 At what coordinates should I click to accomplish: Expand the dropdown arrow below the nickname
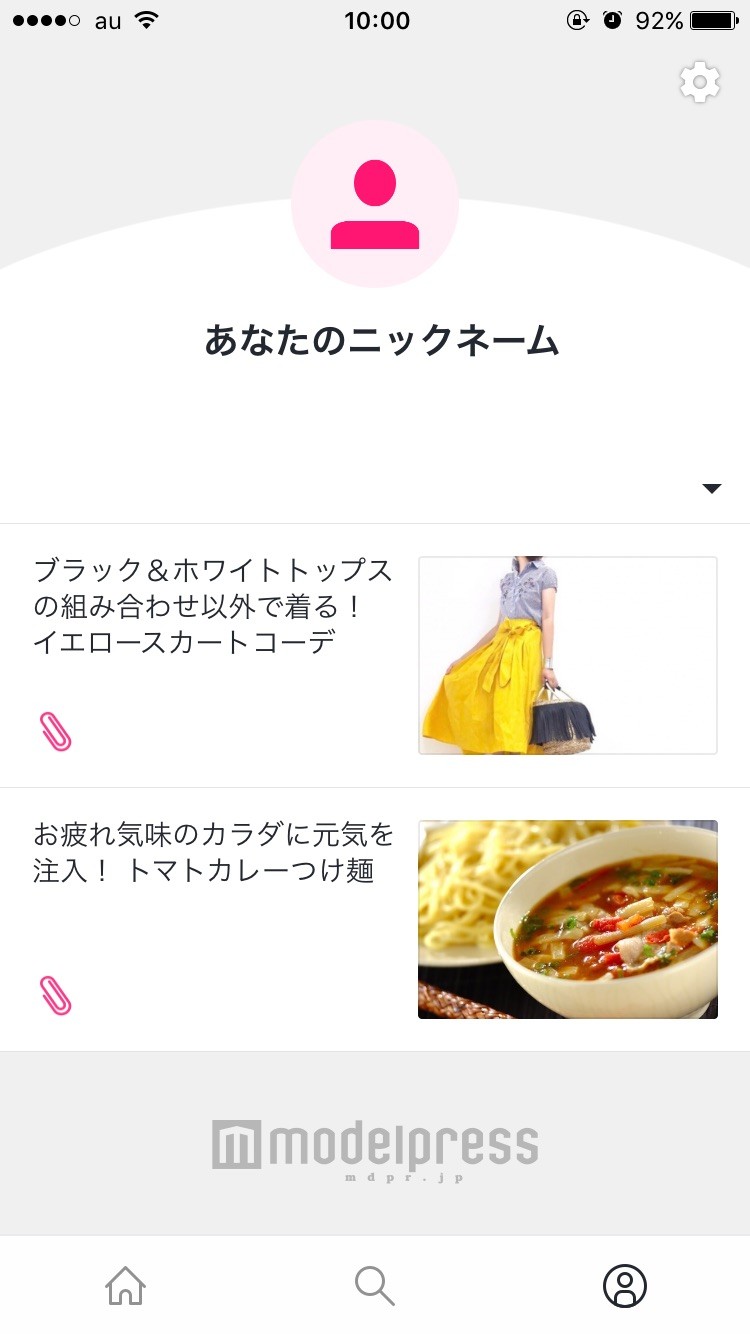711,489
